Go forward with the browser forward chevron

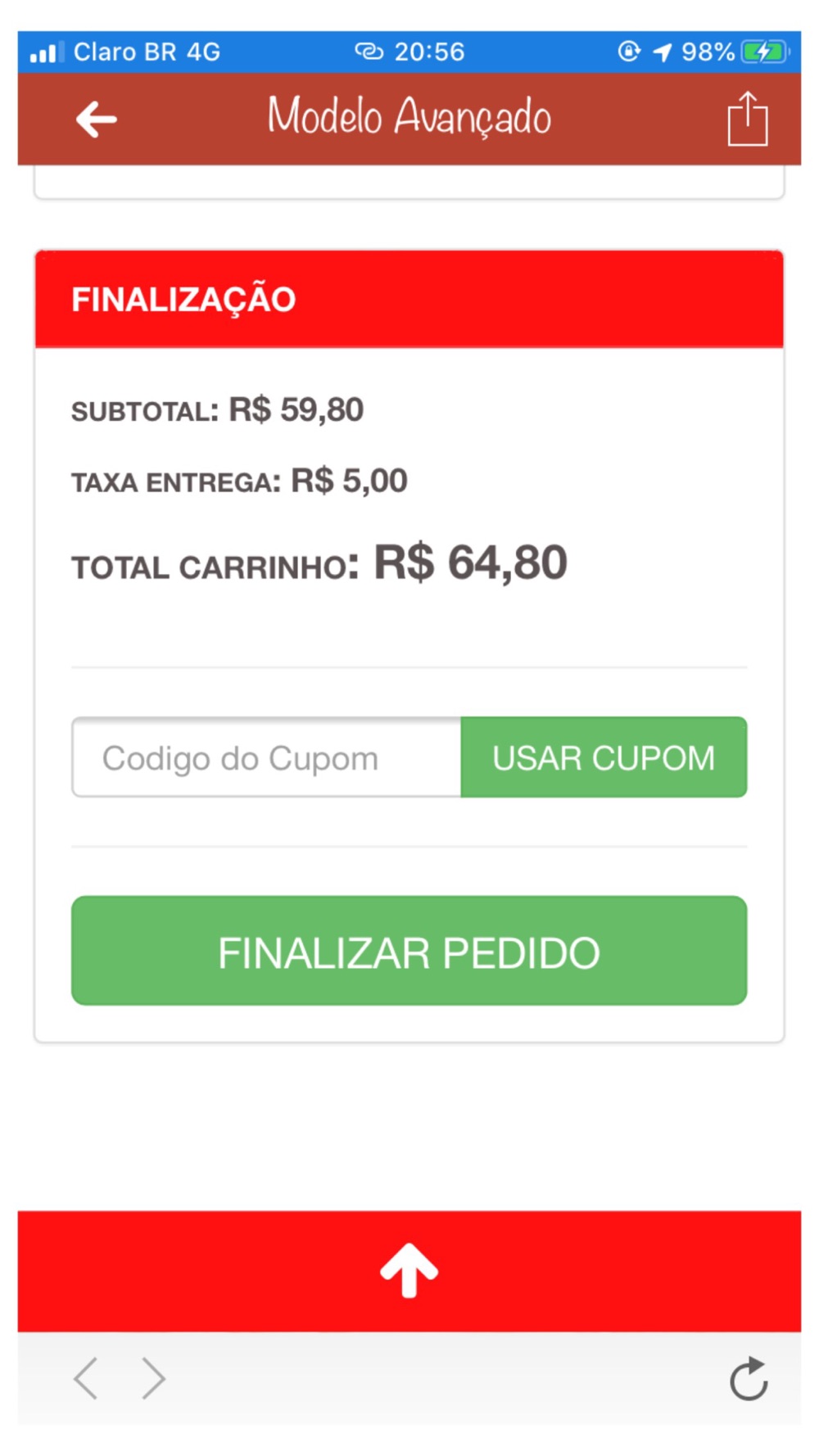point(153,1378)
